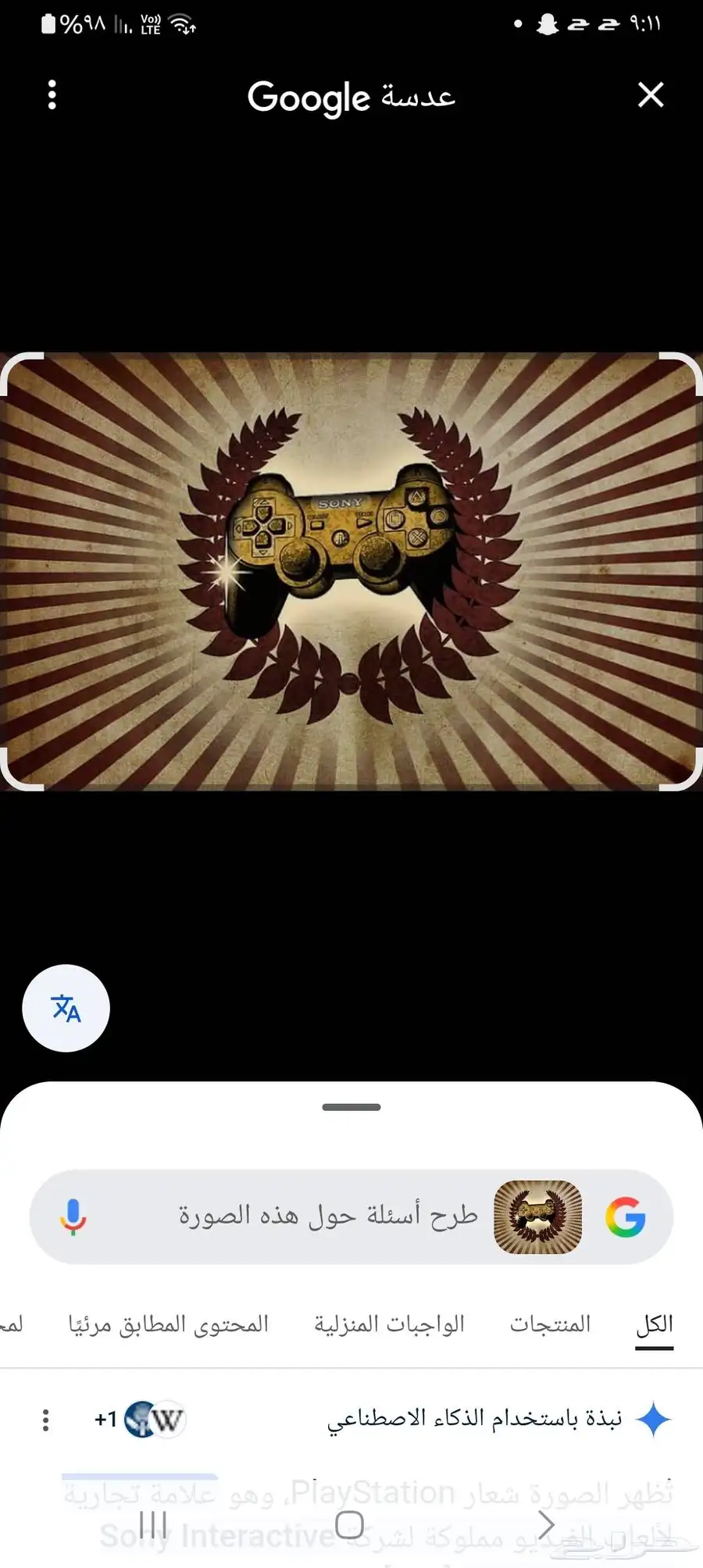Close Google Lens with the X button
703x1568 pixels.
click(650, 95)
